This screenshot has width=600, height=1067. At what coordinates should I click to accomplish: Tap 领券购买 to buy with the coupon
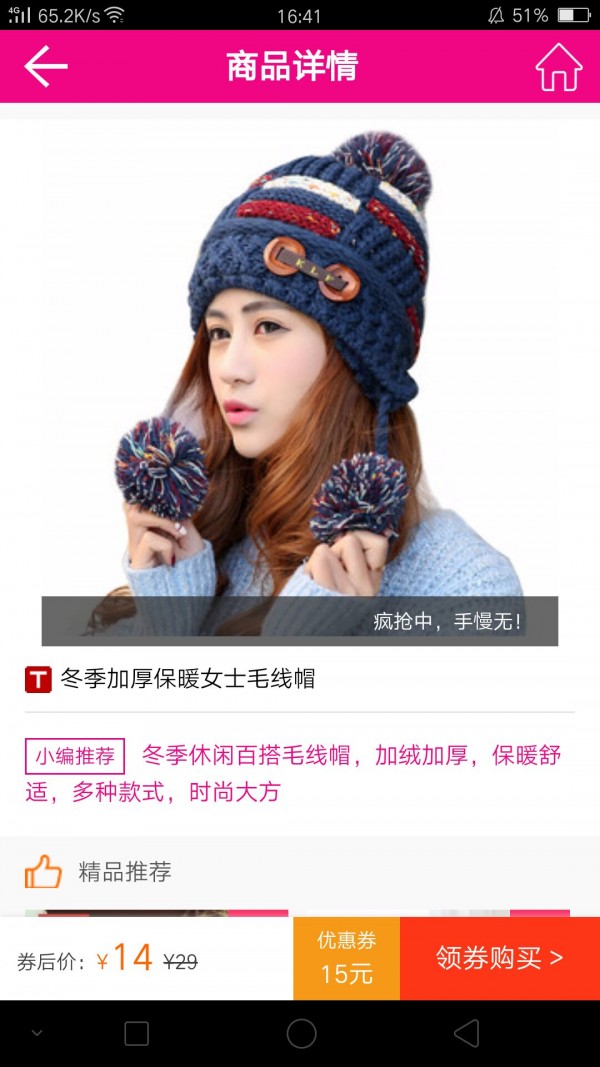pos(499,958)
